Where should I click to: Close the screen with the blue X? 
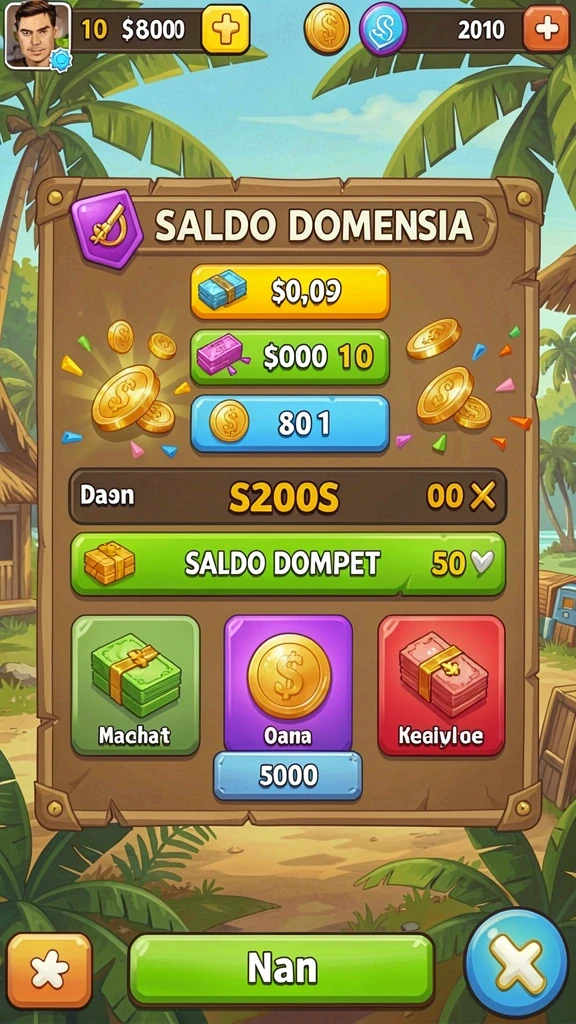[517, 963]
